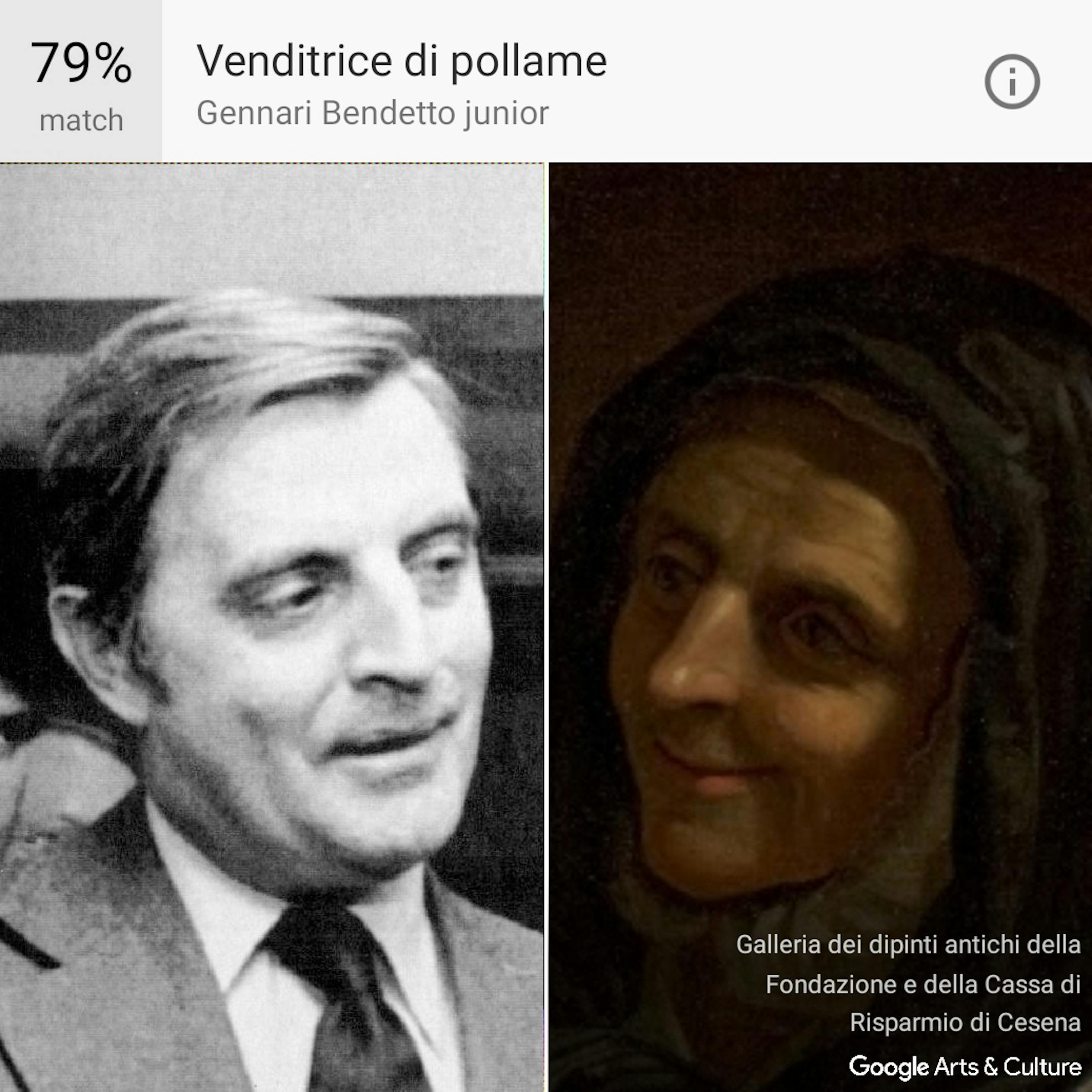
Task: Open the artwork info icon
Action: coord(1012,82)
